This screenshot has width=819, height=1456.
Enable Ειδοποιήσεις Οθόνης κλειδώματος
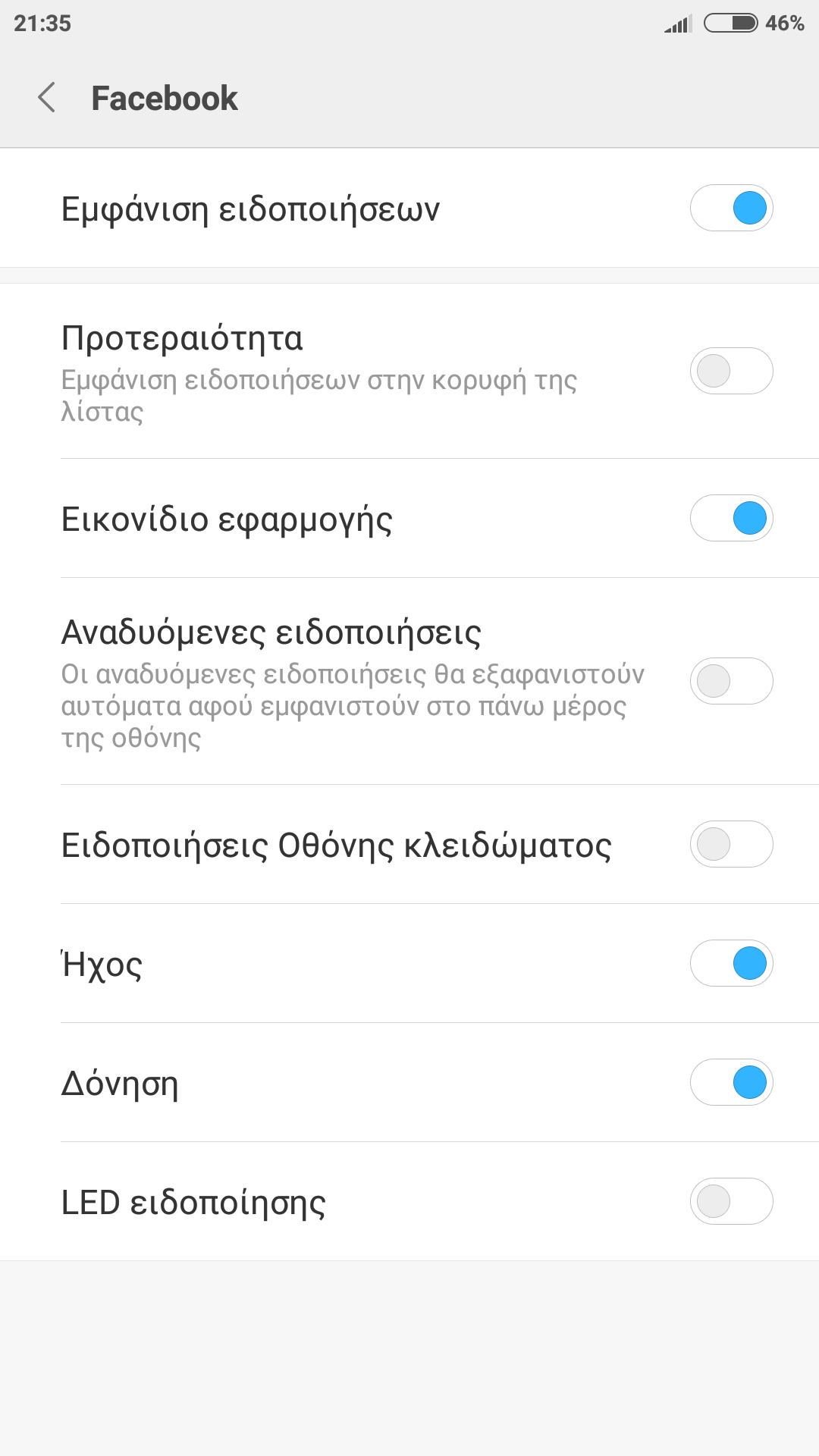pyautogui.click(x=731, y=844)
